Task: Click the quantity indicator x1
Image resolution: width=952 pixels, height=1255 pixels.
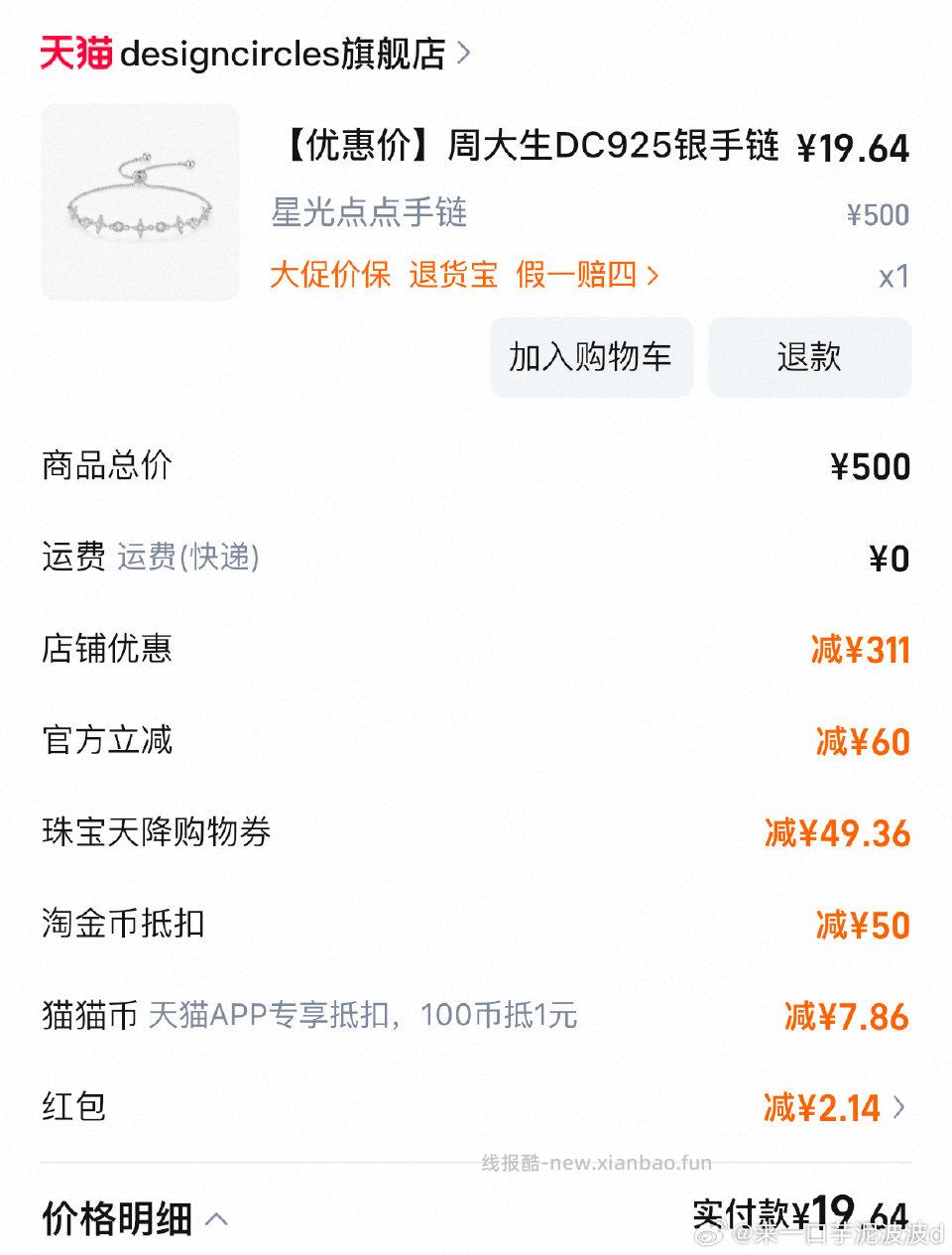Action: (893, 276)
